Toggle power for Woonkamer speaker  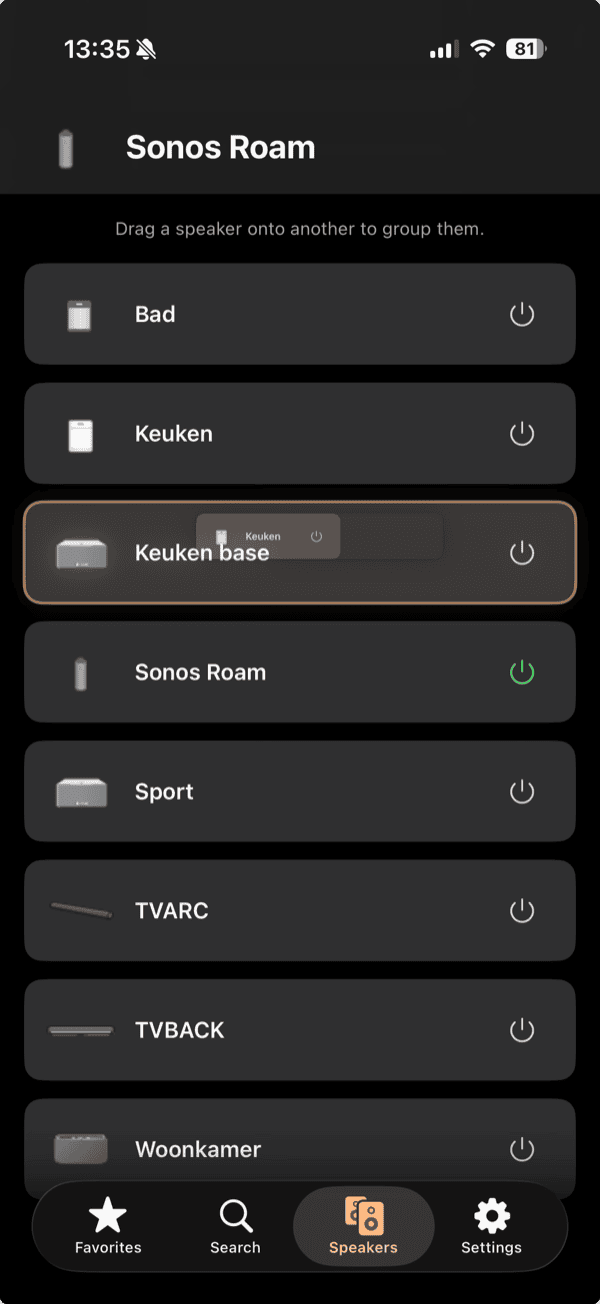[x=522, y=1149]
